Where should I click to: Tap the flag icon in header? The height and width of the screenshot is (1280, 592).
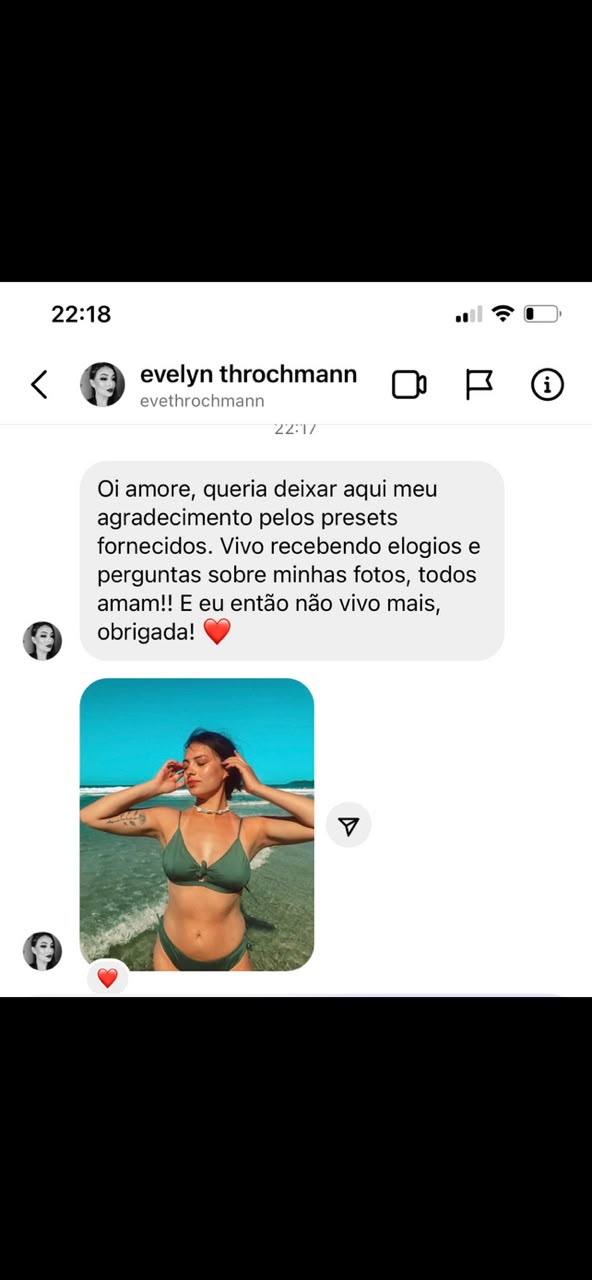[479, 384]
